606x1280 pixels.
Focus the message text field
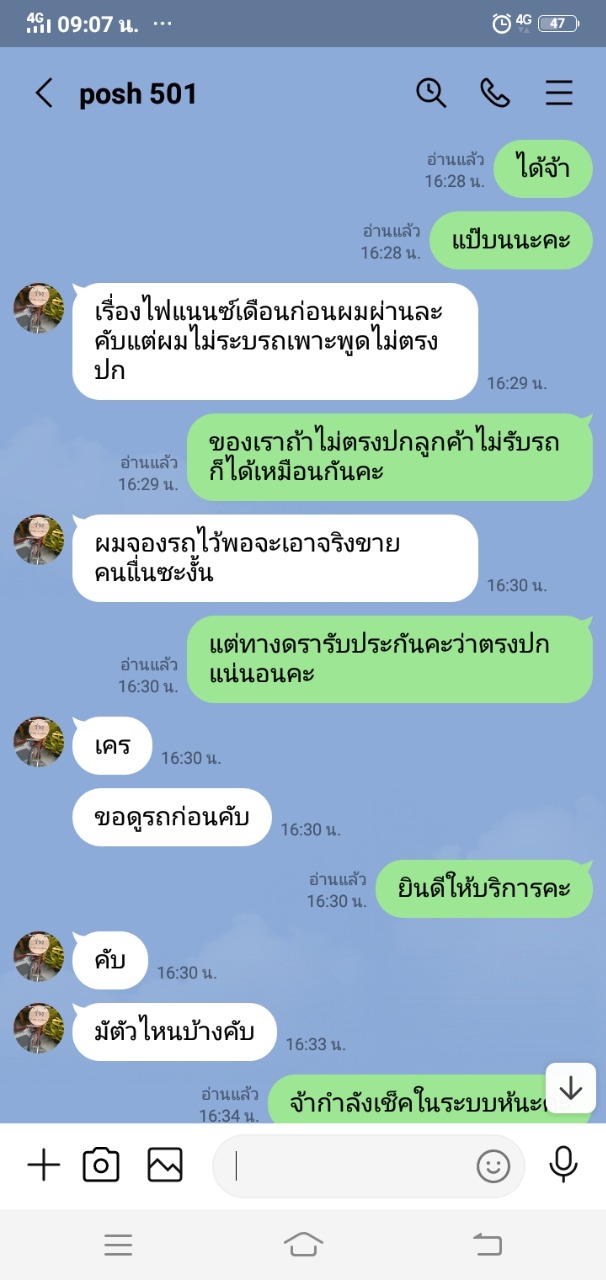click(350, 1166)
